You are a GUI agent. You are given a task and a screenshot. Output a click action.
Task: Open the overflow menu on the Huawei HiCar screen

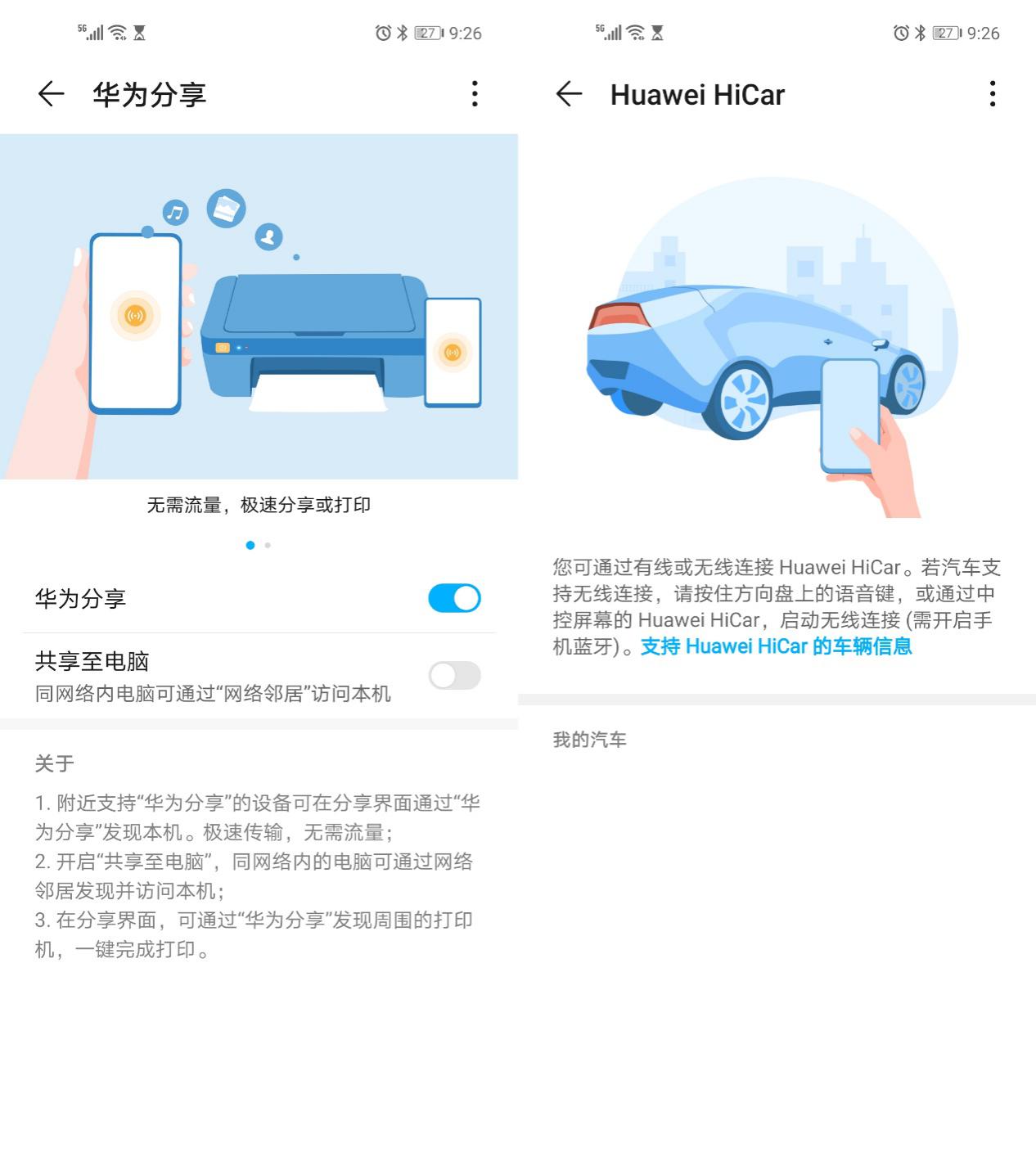coord(993,94)
